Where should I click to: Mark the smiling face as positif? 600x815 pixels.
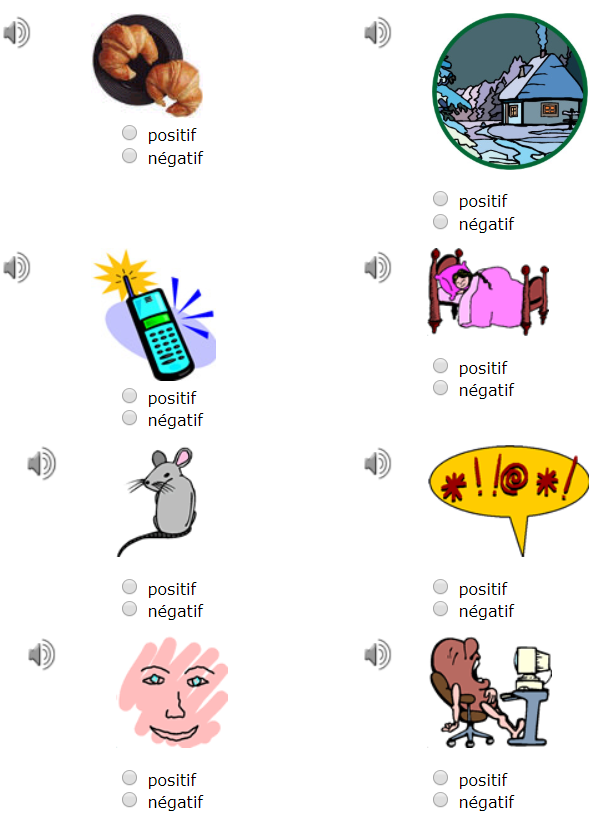[x=129, y=779]
